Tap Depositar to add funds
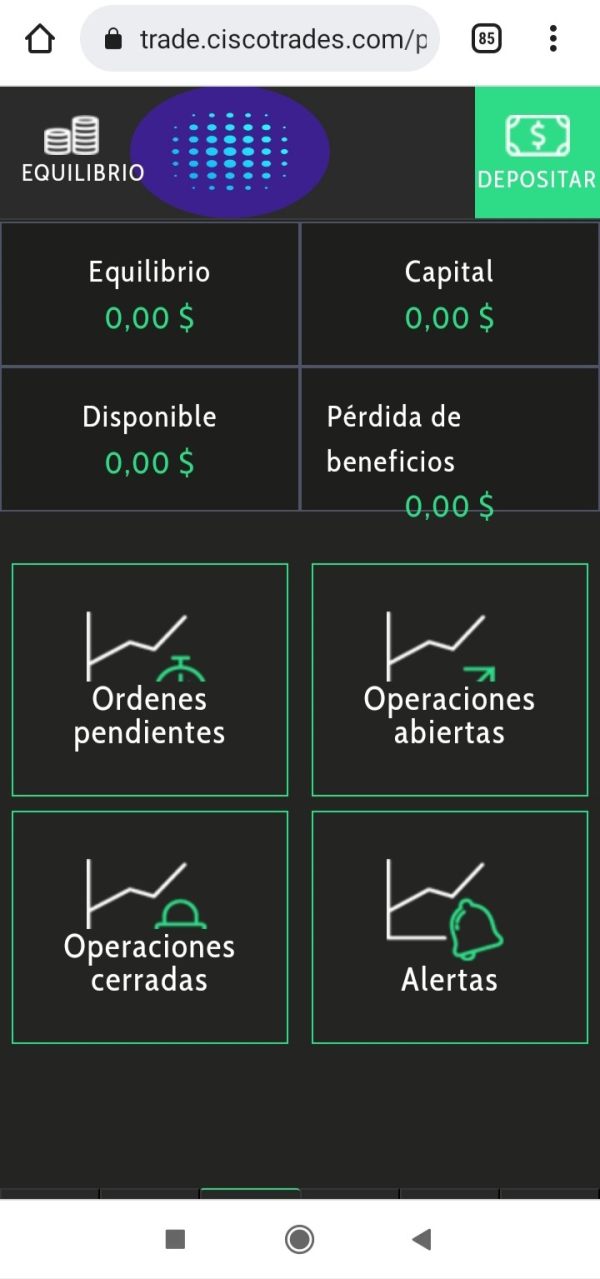Viewport: 600px width, 1279px height. [x=537, y=153]
